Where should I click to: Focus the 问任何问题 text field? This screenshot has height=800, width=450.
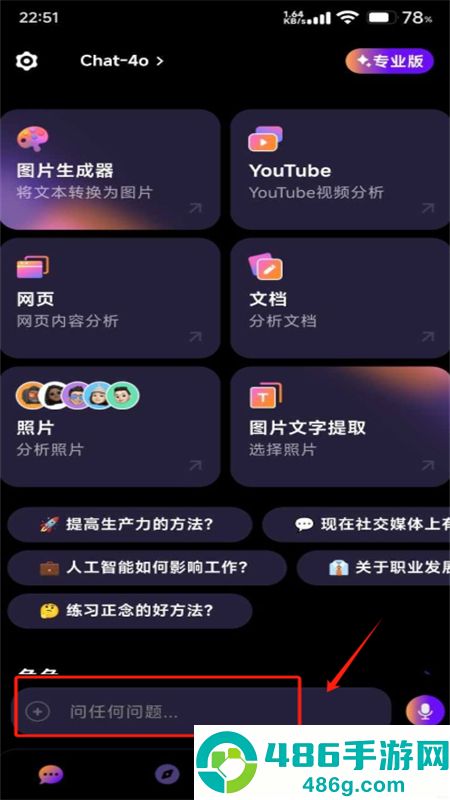click(201, 712)
